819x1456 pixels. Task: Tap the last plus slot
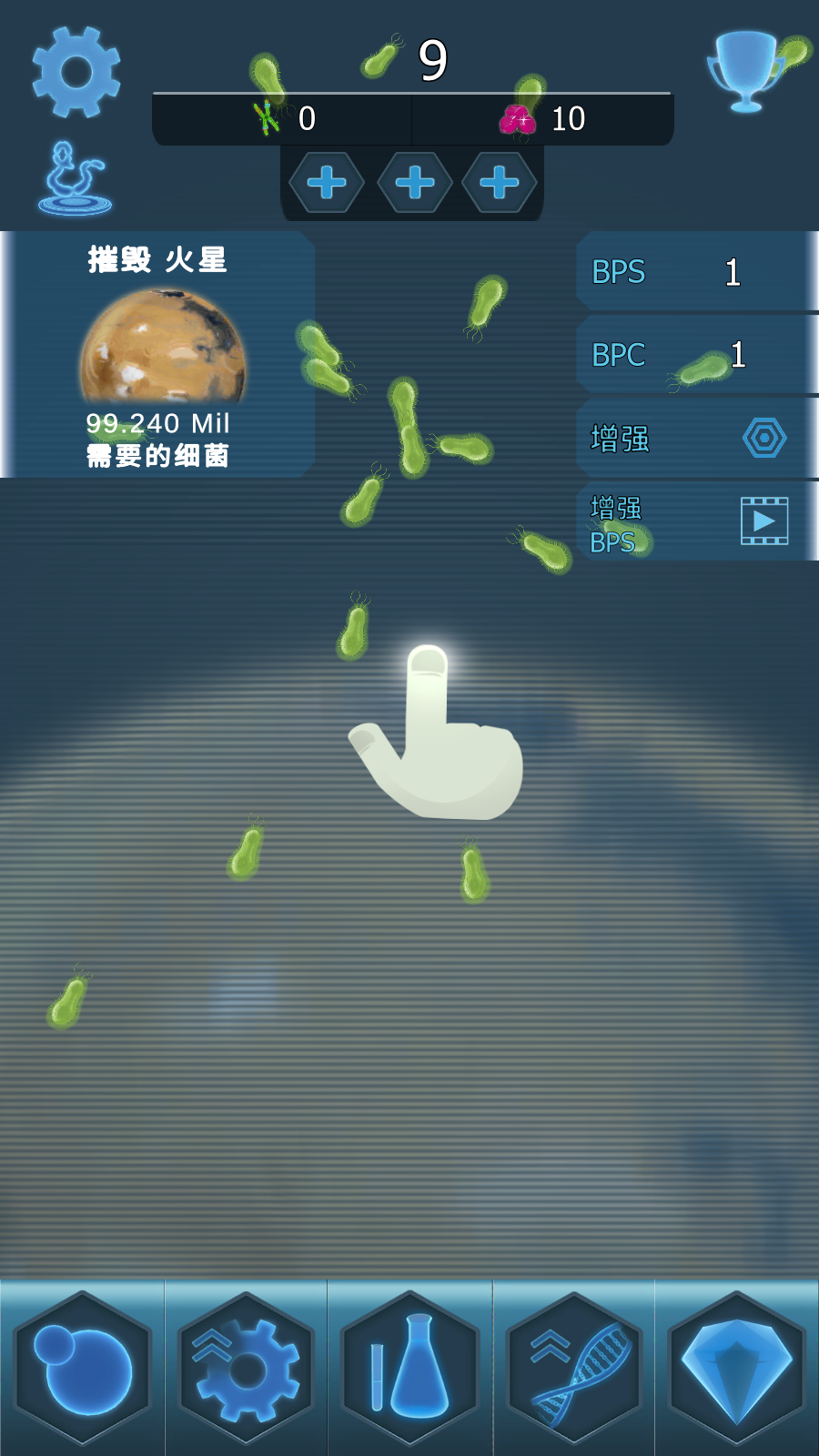point(500,183)
